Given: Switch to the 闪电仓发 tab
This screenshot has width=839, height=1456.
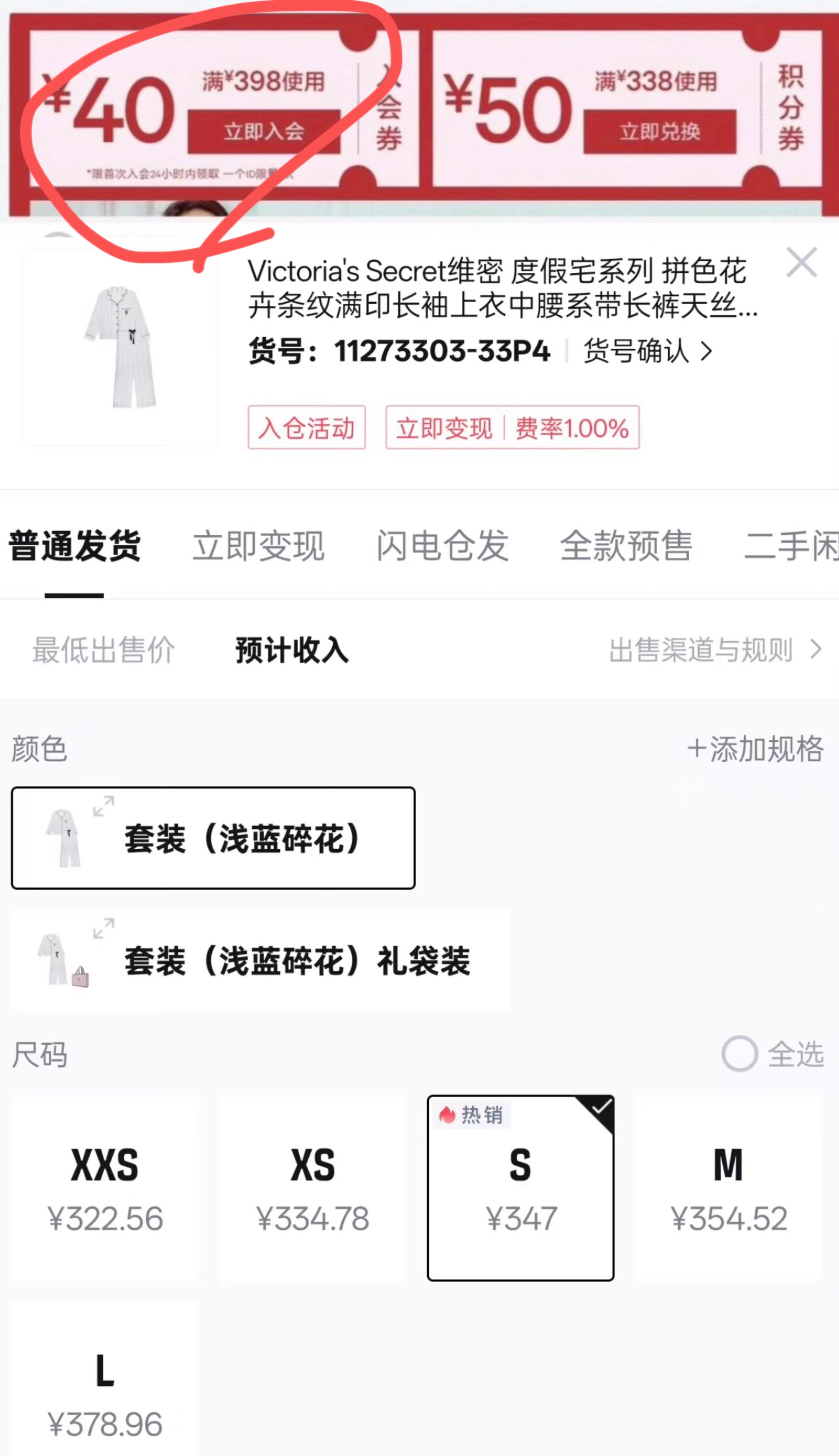Looking at the screenshot, I should (442, 545).
